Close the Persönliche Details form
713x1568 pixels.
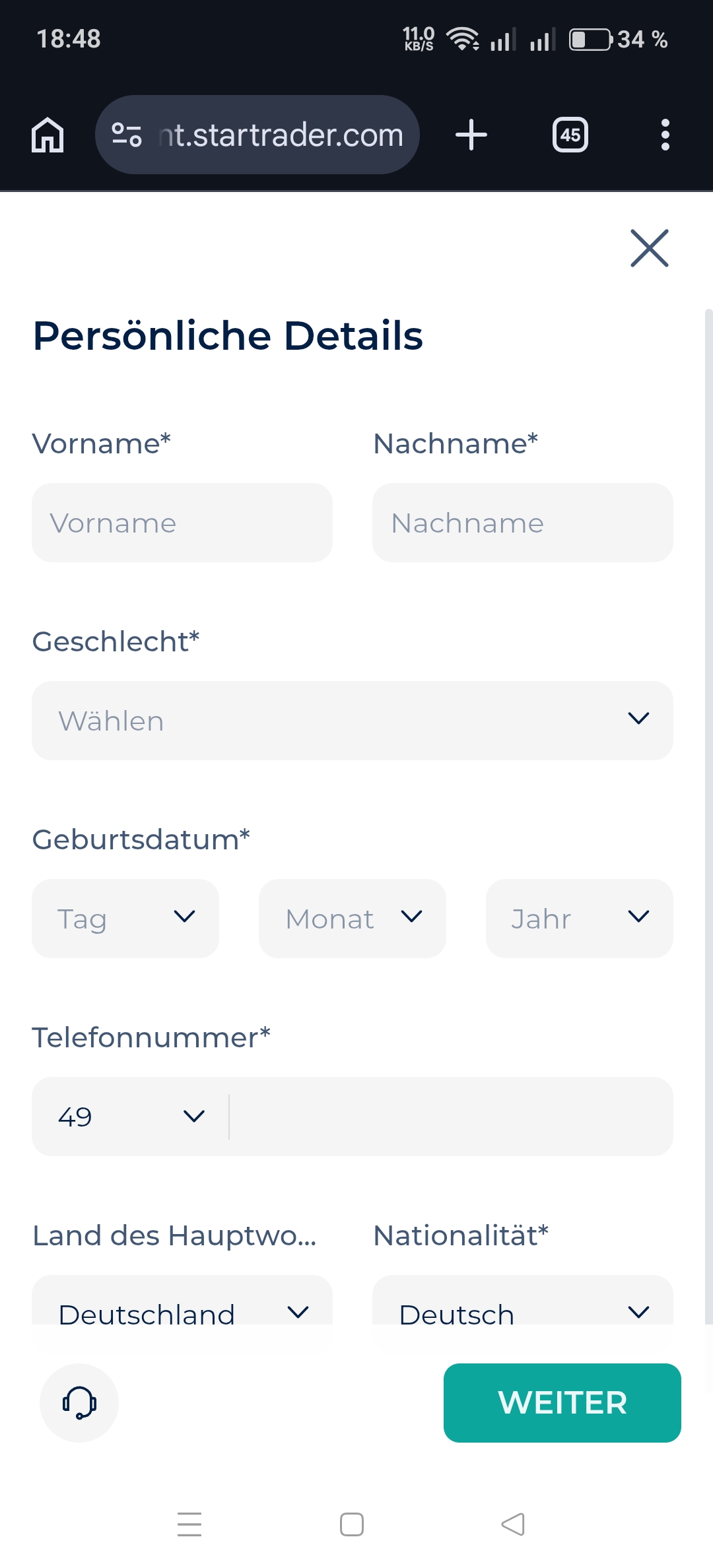(x=648, y=249)
